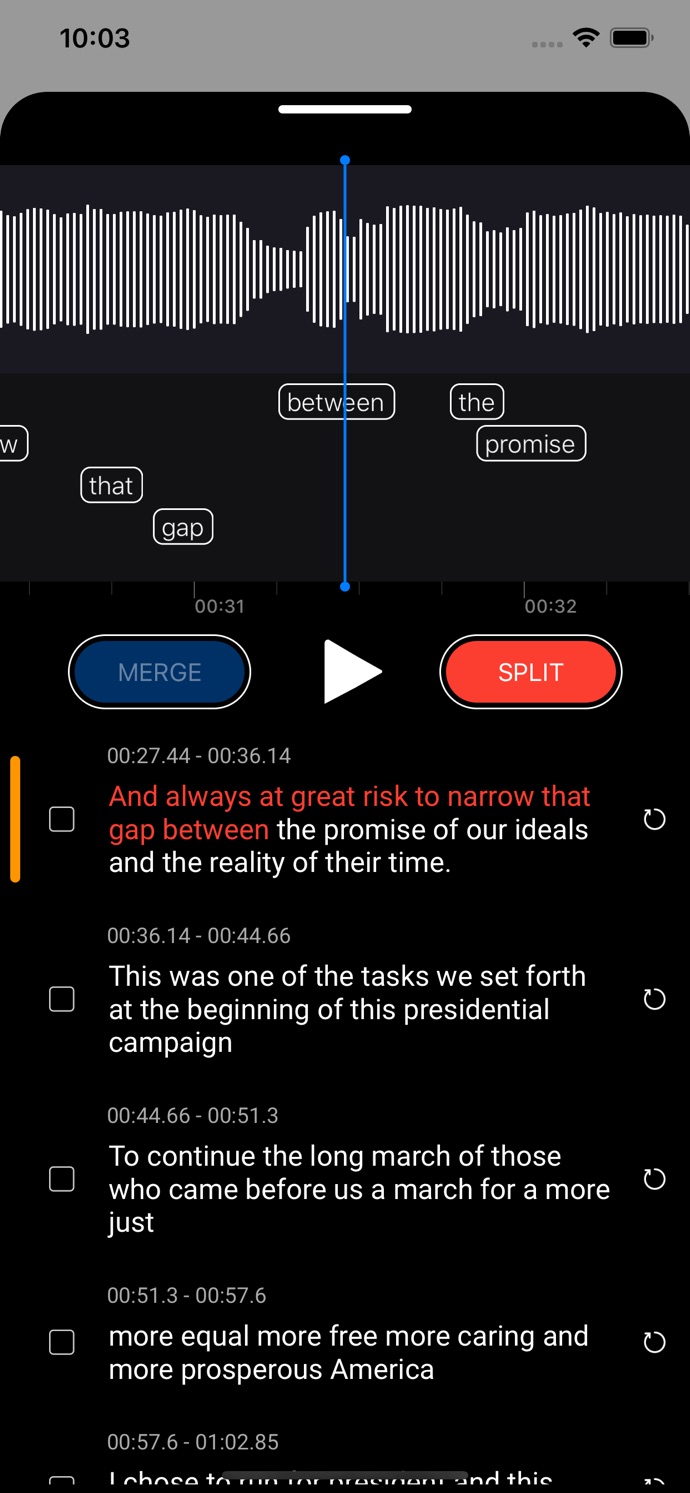
Task: Tick checkbox for 'more equal more free' segment
Action: pos(62,1342)
